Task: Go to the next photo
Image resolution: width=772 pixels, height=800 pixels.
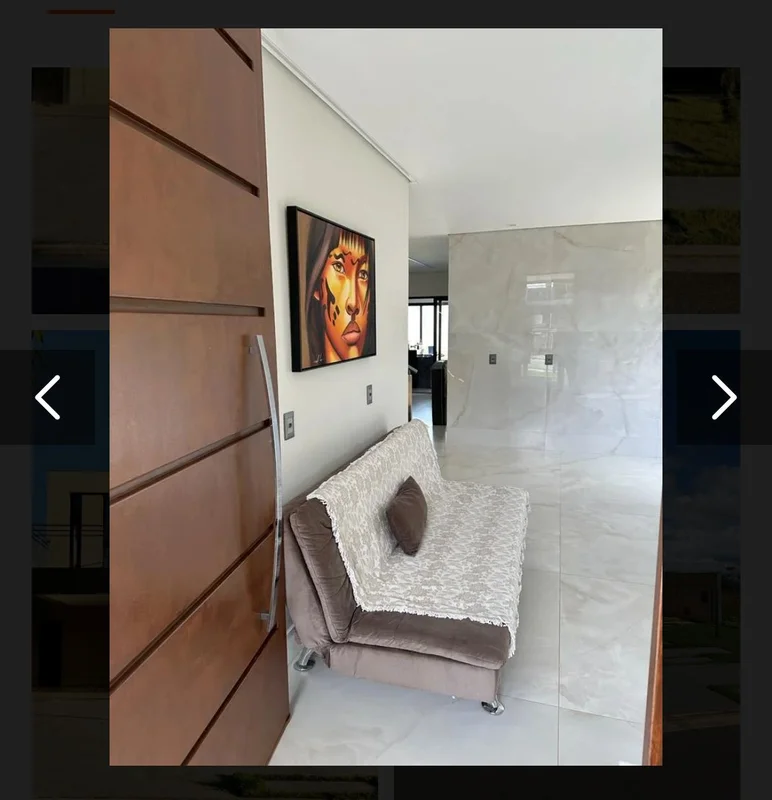Action: tap(724, 397)
